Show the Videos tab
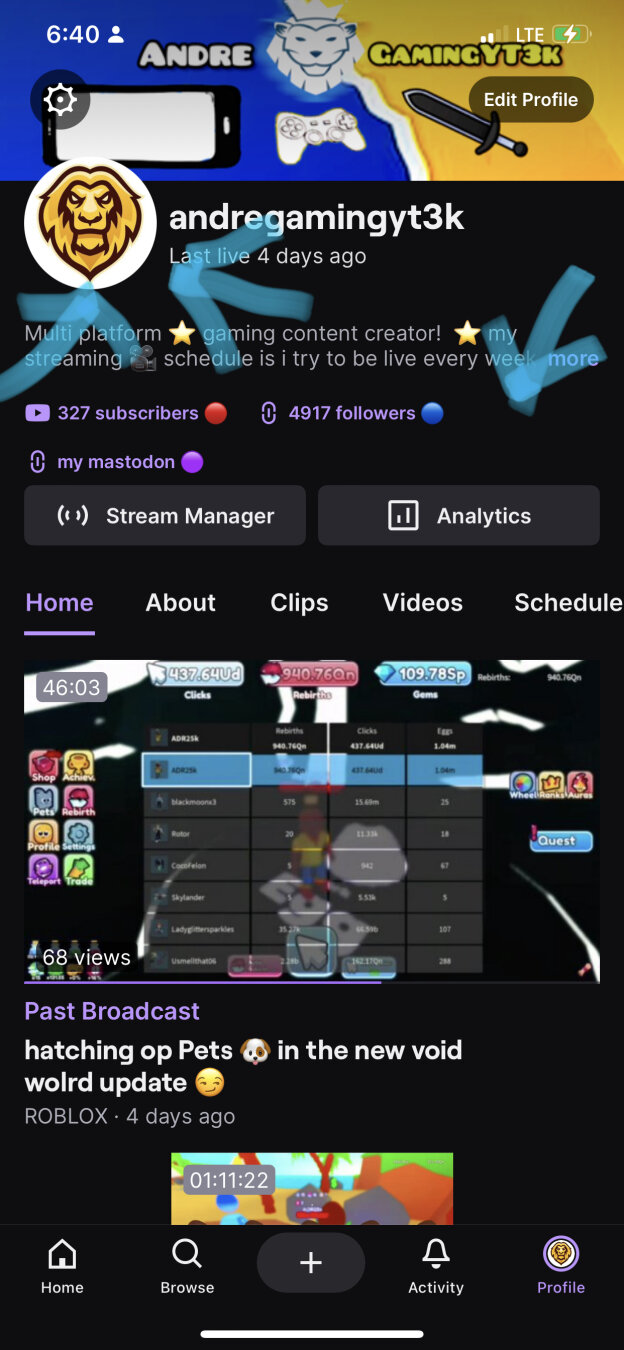Image resolution: width=624 pixels, height=1350 pixels. click(x=422, y=603)
